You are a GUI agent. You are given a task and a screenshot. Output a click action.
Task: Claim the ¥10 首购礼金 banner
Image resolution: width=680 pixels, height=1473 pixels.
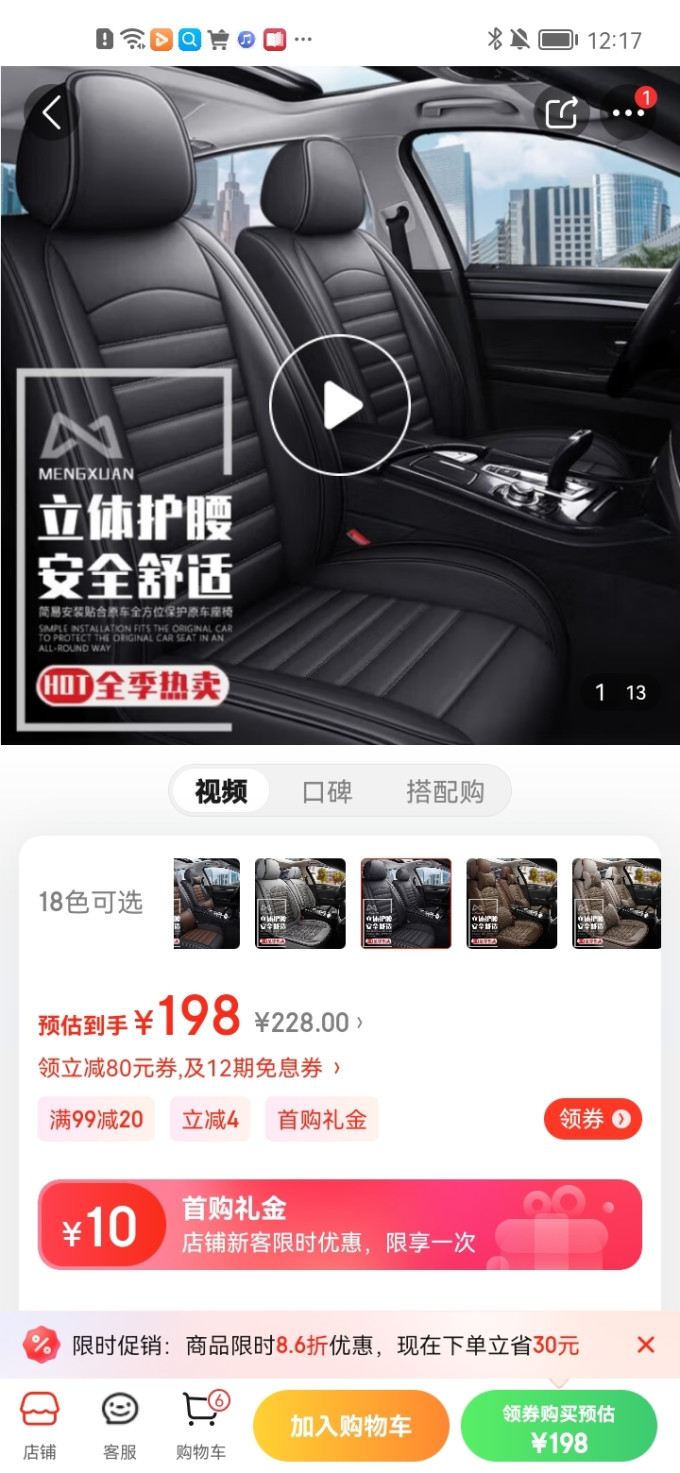(340, 1224)
